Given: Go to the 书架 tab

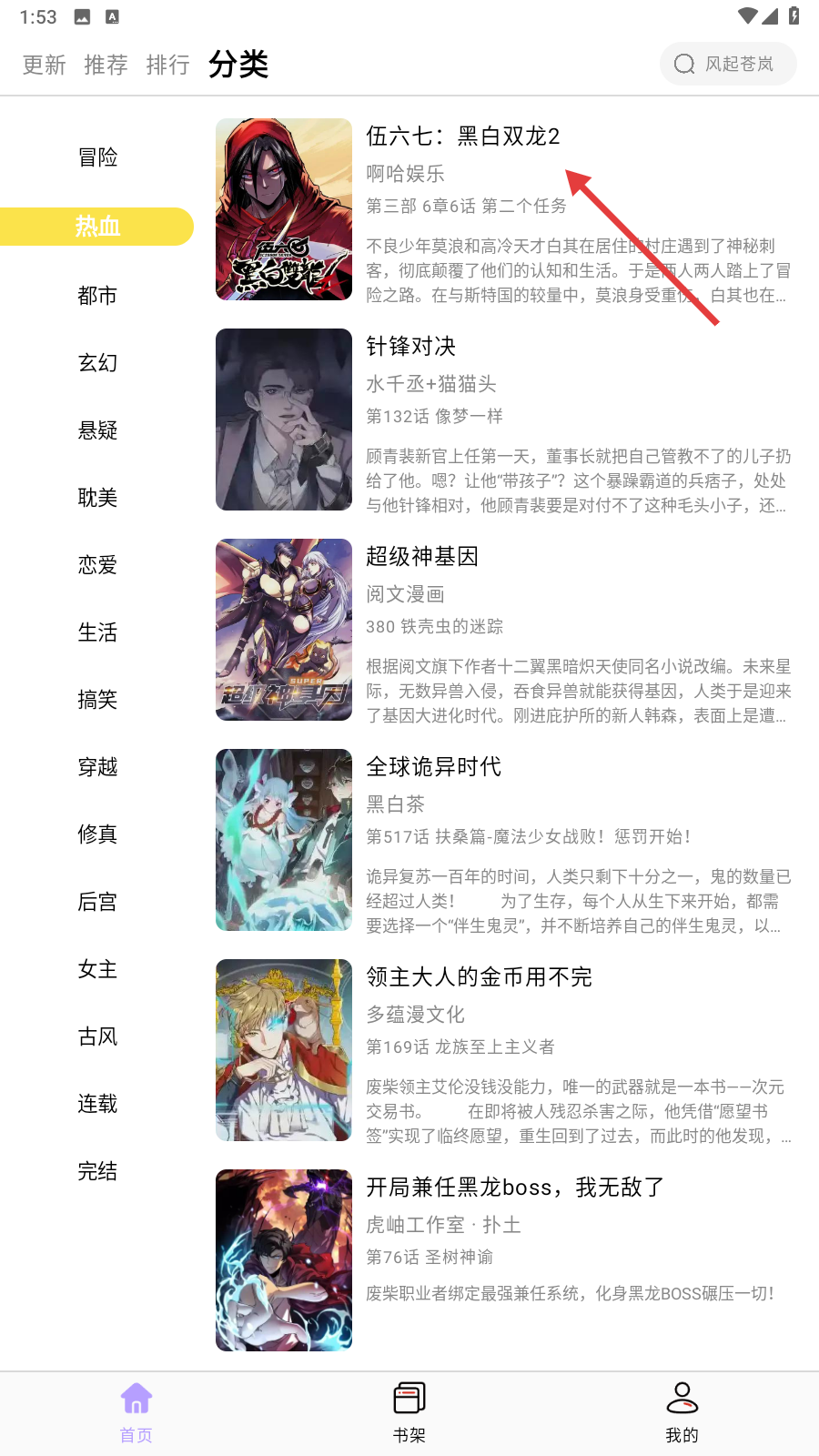Looking at the screenshot, I should pos(409,1412).
